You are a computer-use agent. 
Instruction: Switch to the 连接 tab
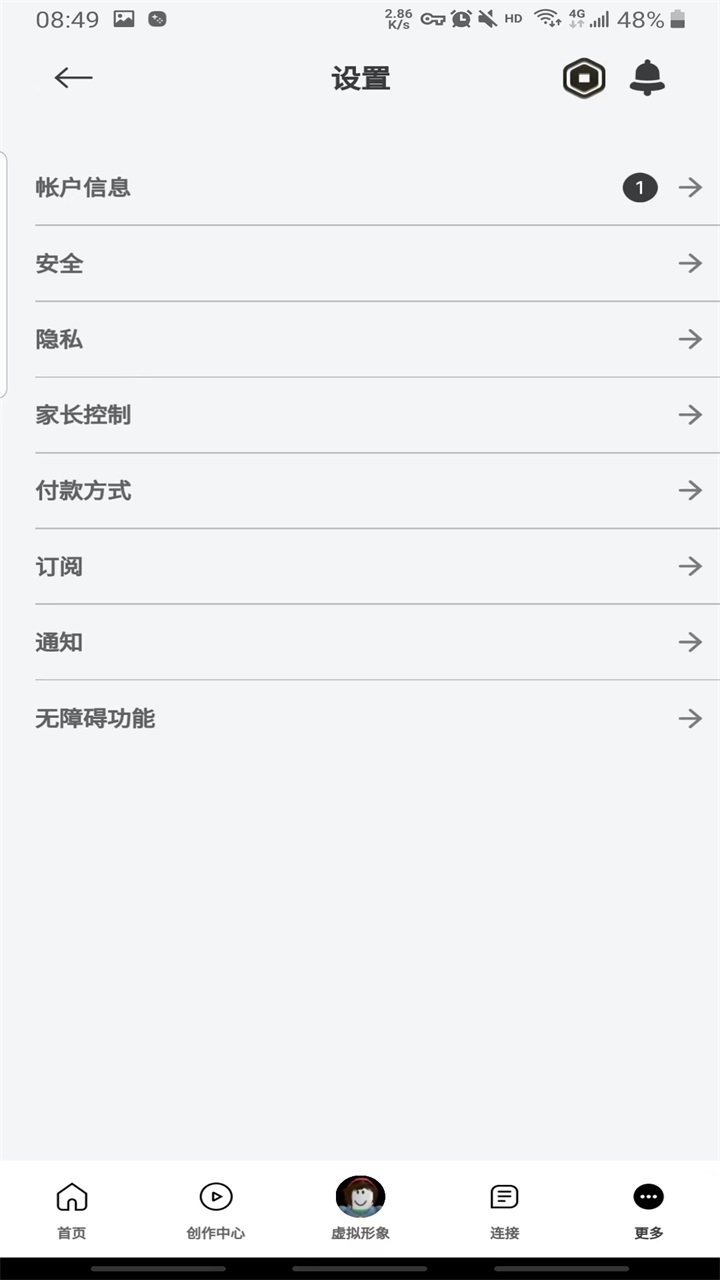[x=504, y=1209]
